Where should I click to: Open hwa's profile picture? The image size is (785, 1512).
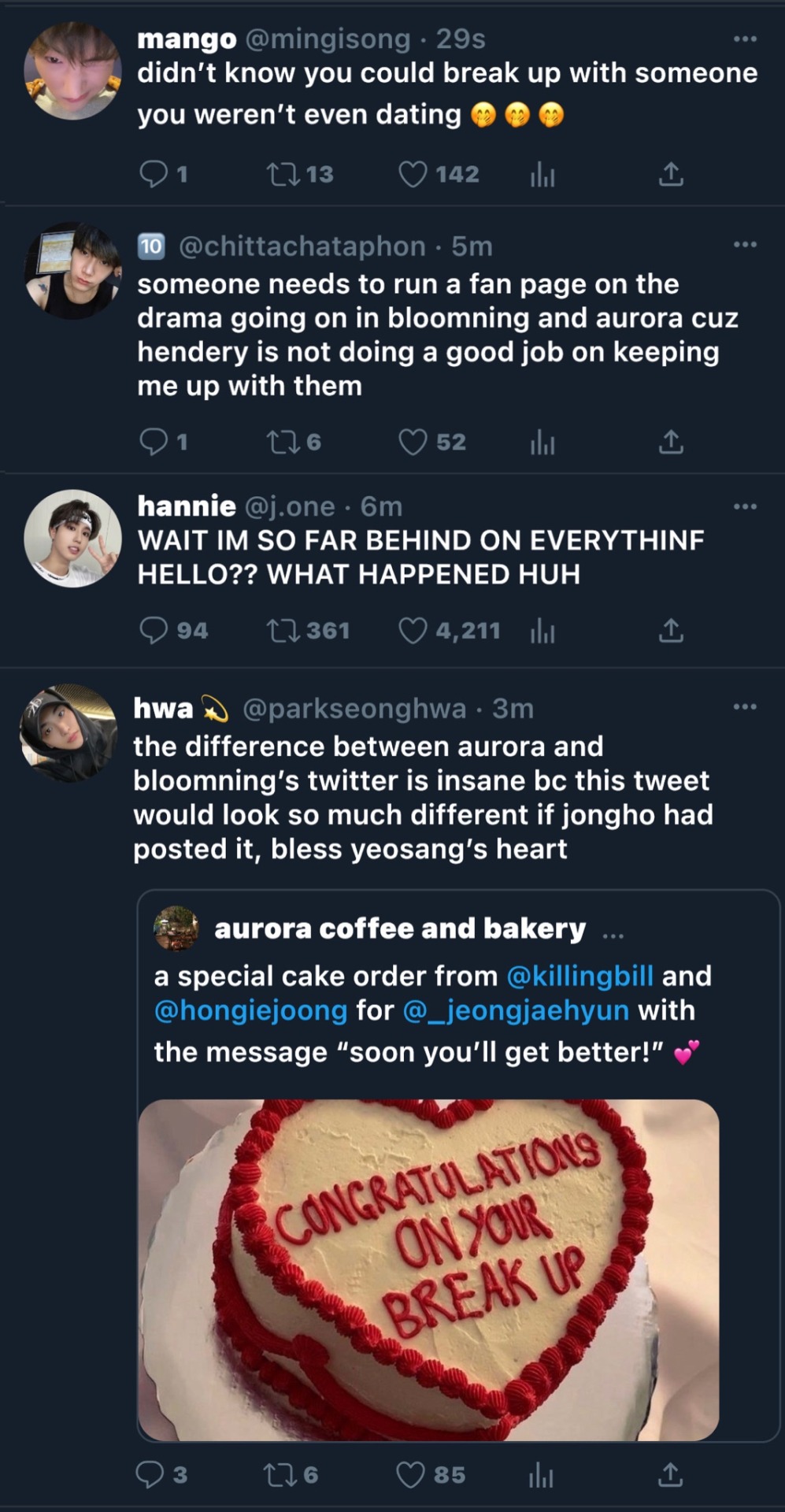click(x=69, y=732)
